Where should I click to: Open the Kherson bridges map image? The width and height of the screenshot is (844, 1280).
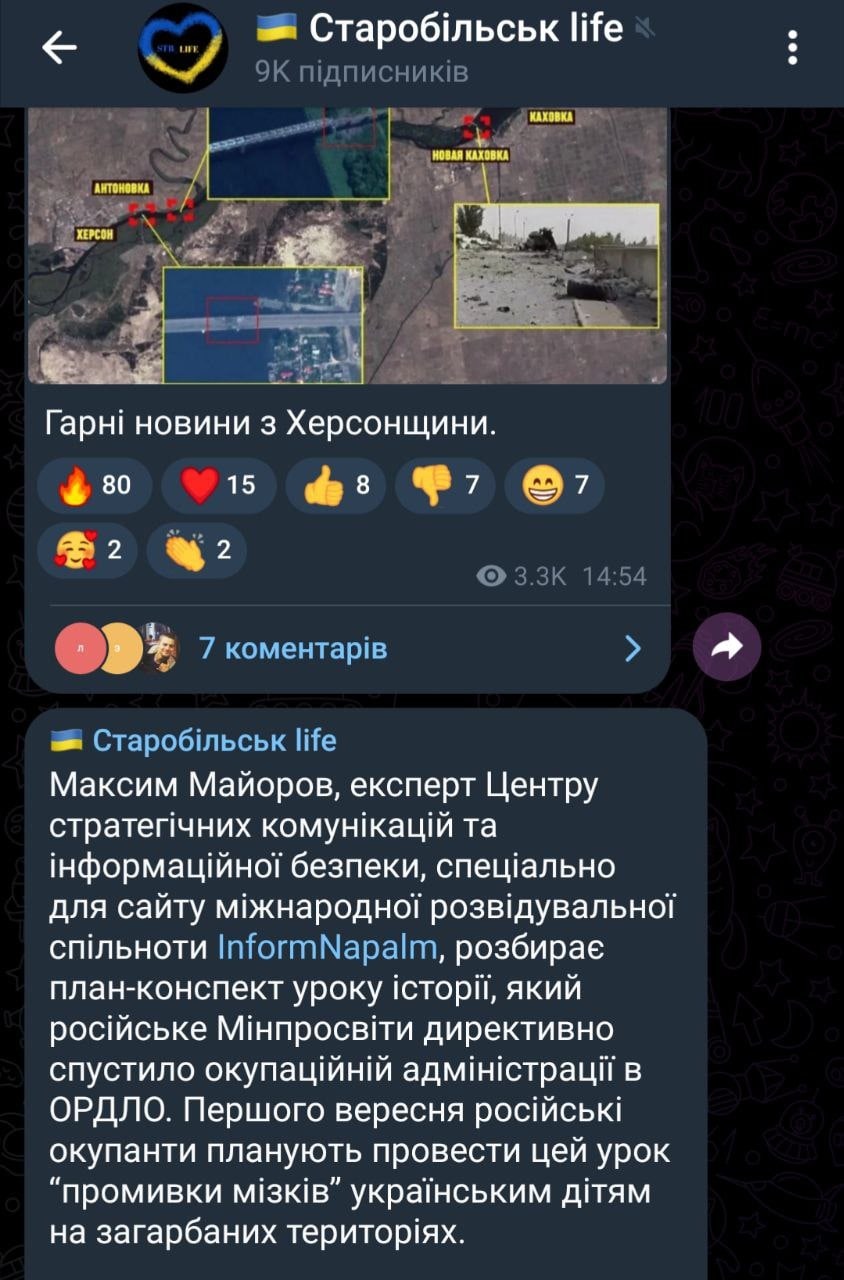point(347,245)
